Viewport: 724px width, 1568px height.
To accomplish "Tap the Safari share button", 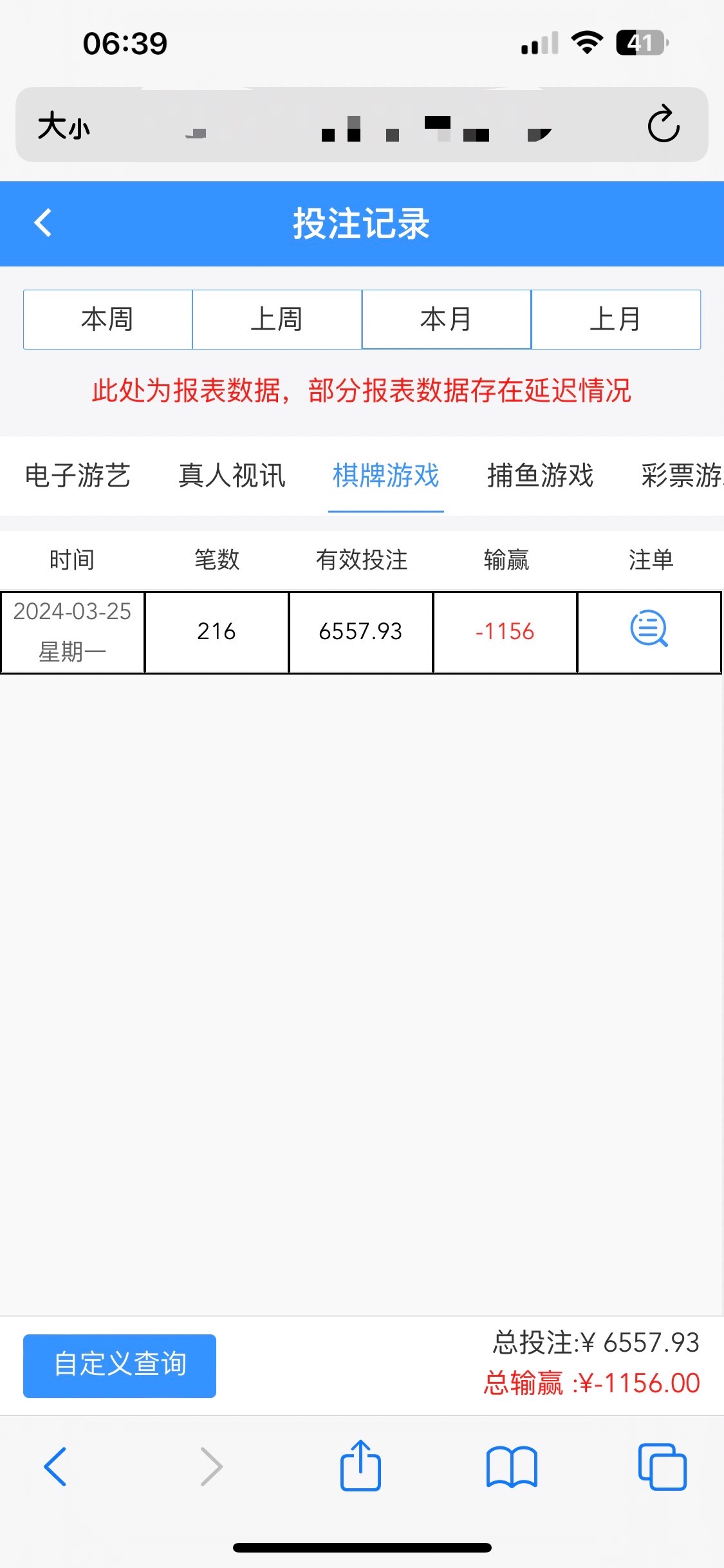I will pyautogui.click(x=360, y=1466).
